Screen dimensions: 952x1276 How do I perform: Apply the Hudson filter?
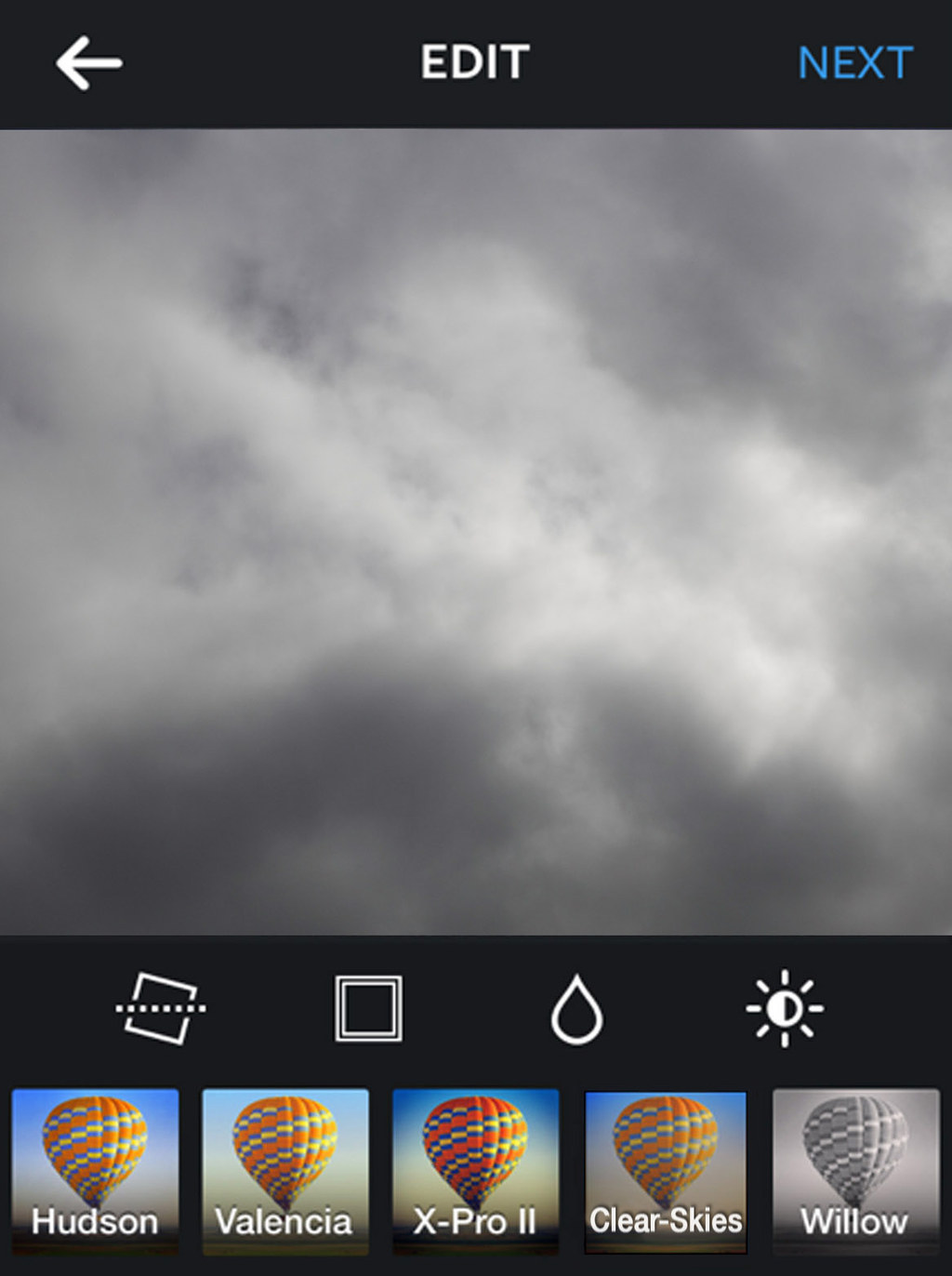95,1170
